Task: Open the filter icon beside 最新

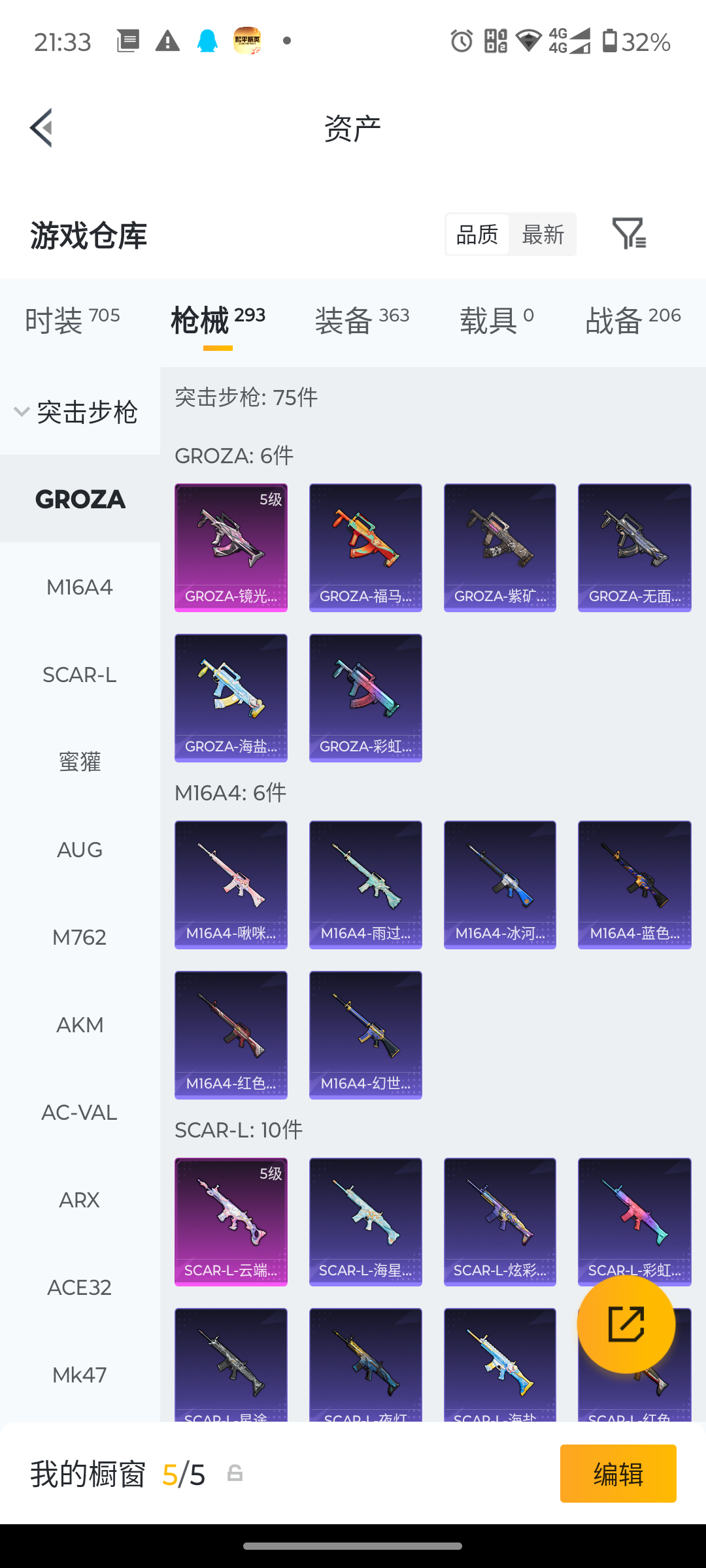Action: pyautogui.click(x=629, y=233)
